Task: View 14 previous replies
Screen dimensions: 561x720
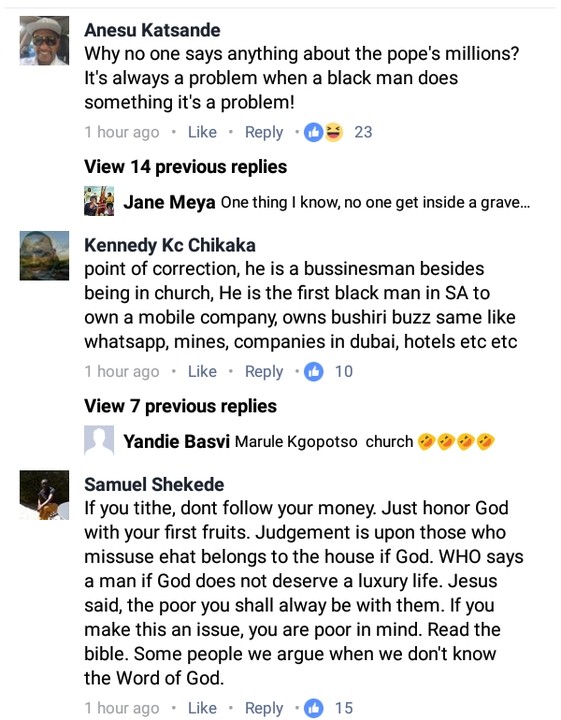Action: pyautogui.click(x=185, y=167)
